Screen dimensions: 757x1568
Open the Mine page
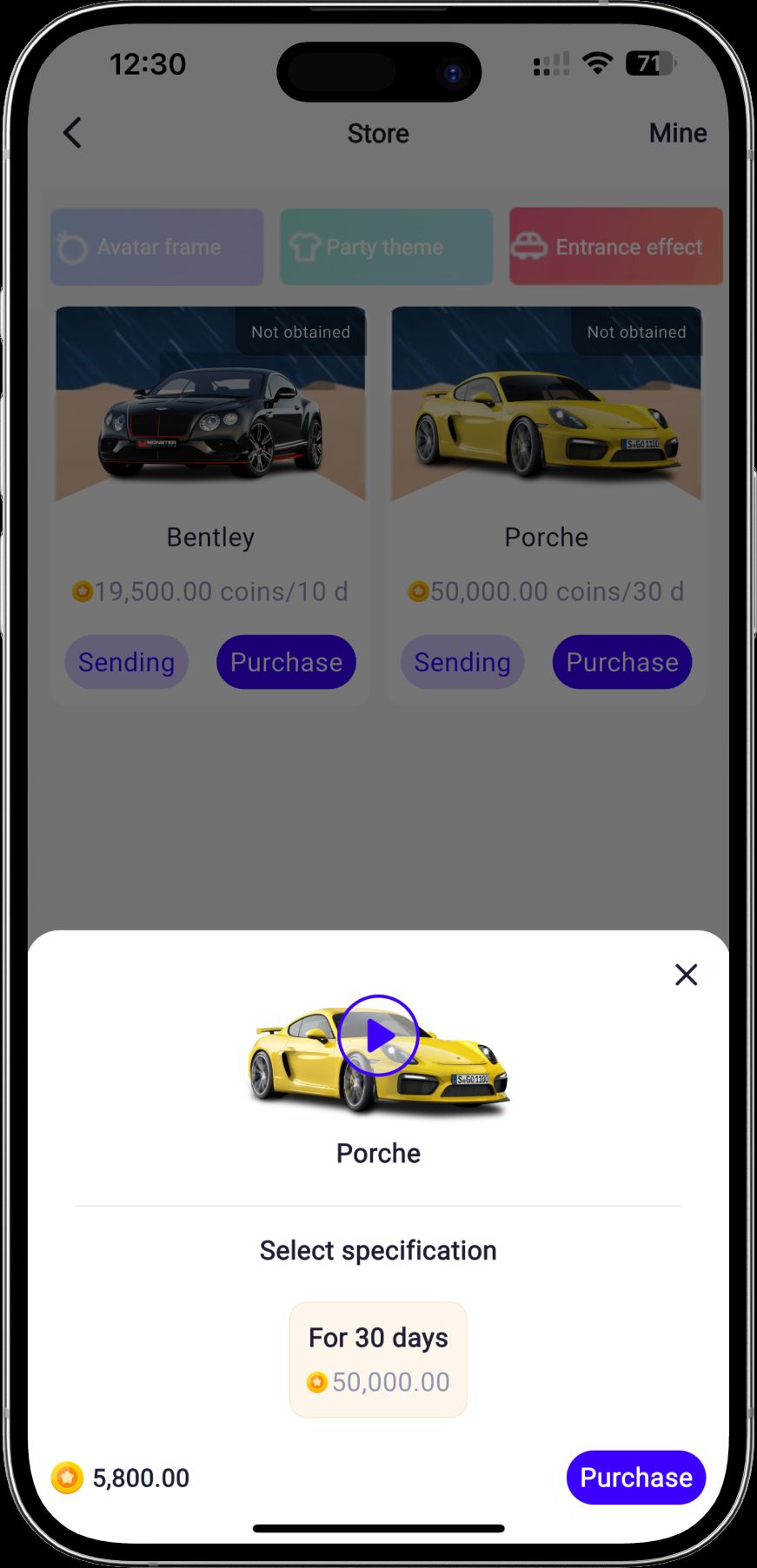(x=677, y=133)
